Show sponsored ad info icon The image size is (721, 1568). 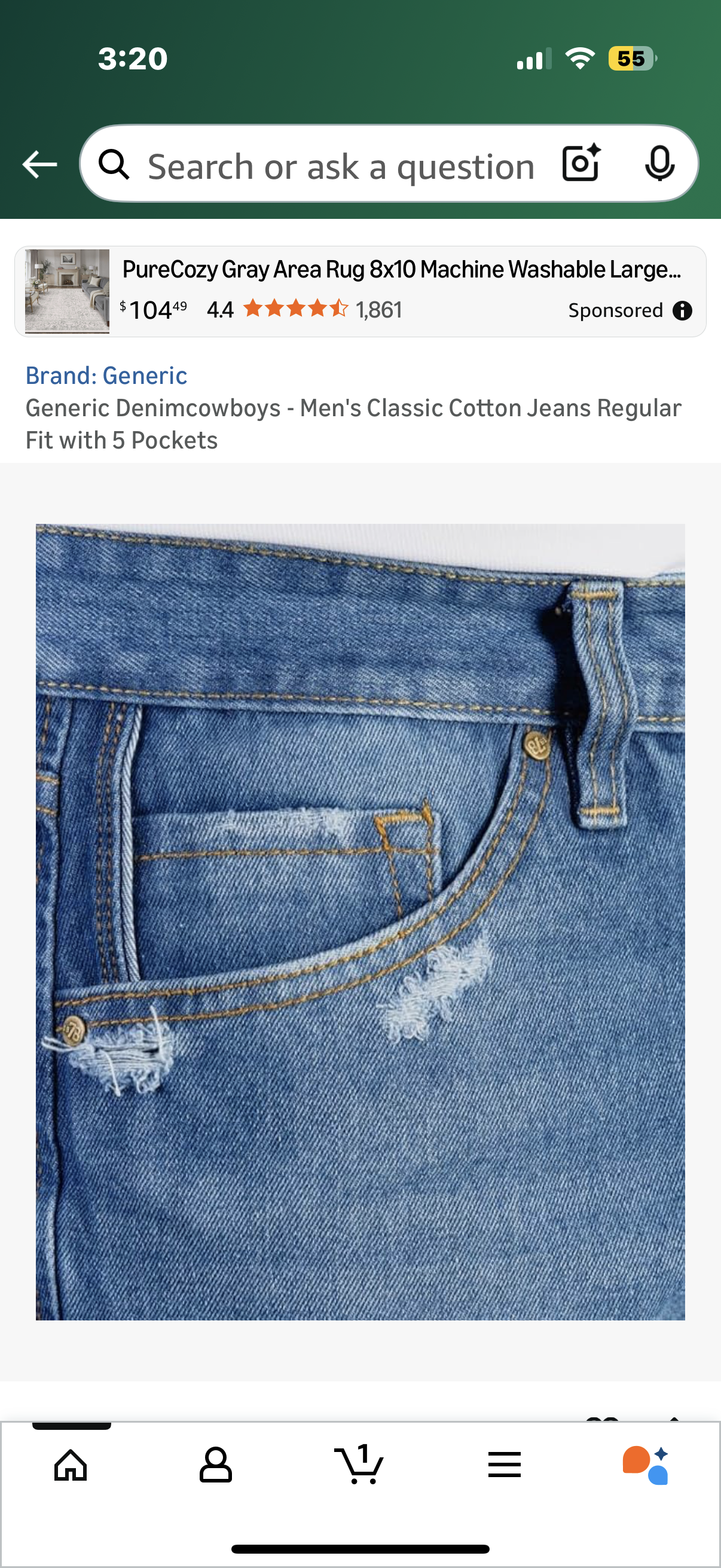(x=682, y=310)
